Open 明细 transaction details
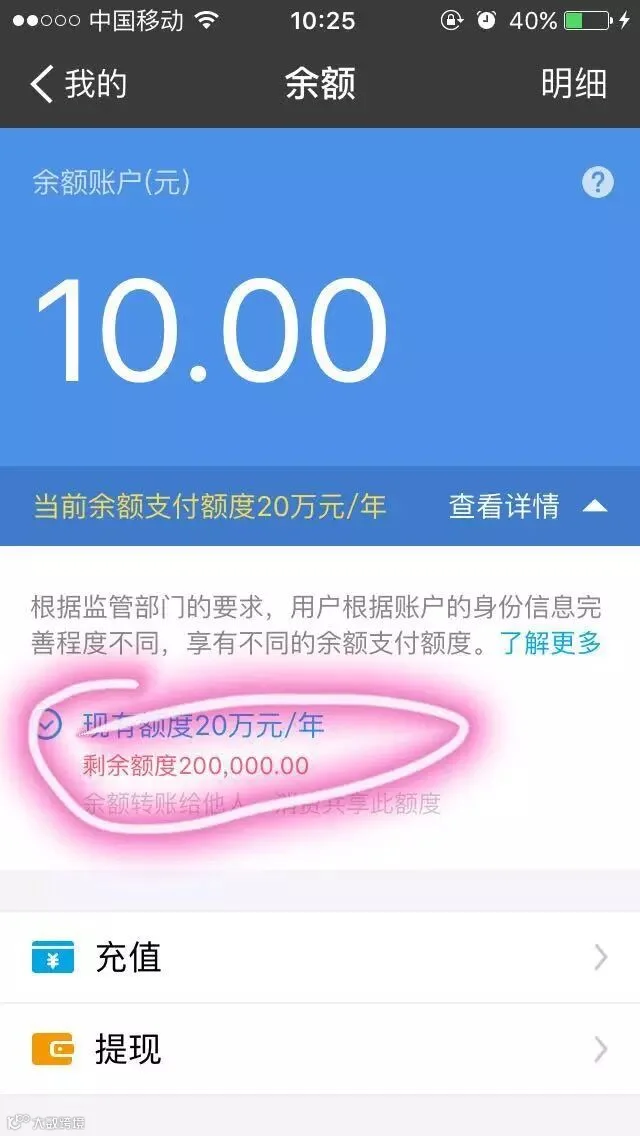The width and height of the screenshot is (640, 1136). (573, 84)
